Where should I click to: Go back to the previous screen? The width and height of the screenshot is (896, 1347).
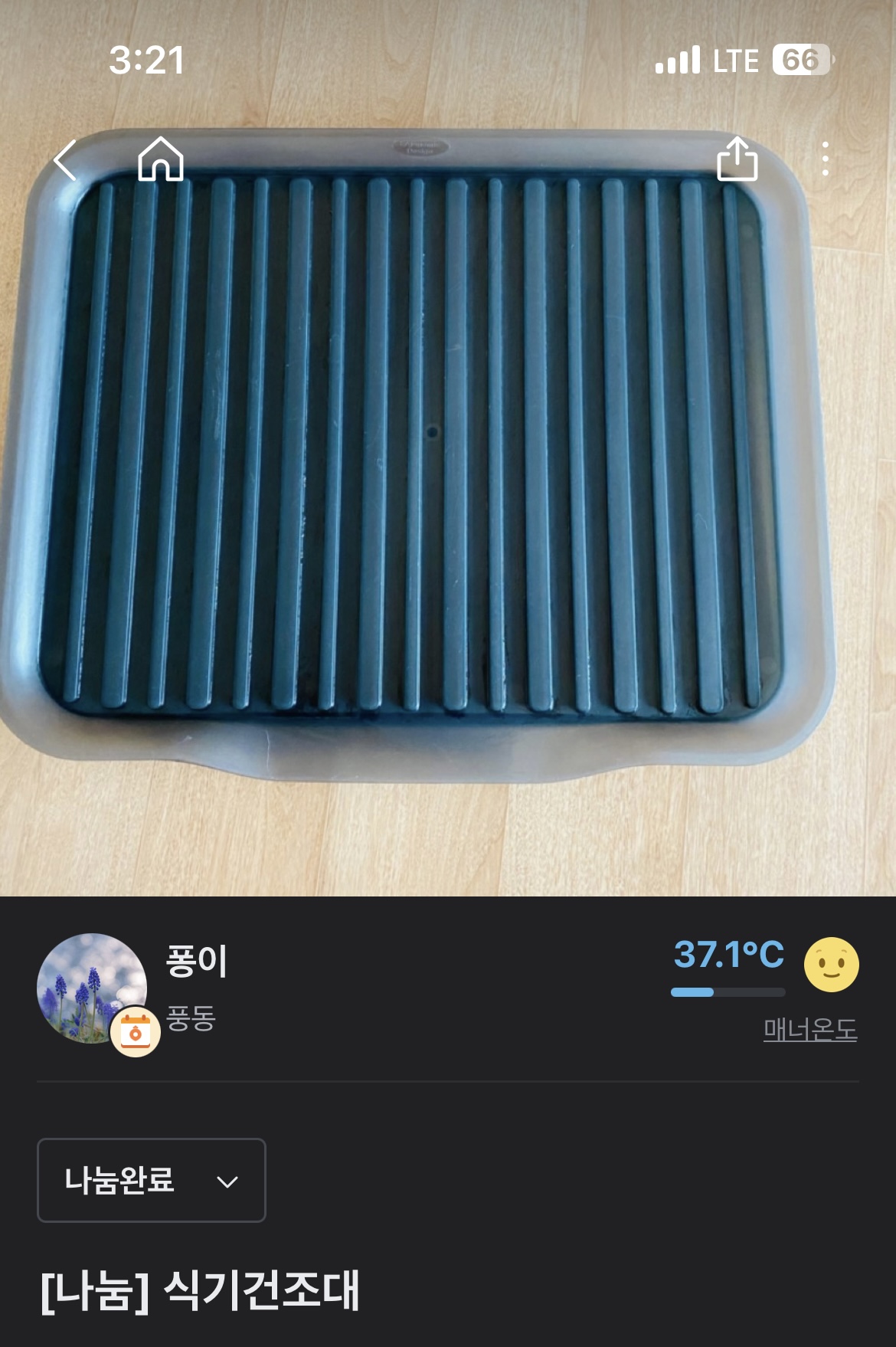pyautogui.click(x=66, y=160)
